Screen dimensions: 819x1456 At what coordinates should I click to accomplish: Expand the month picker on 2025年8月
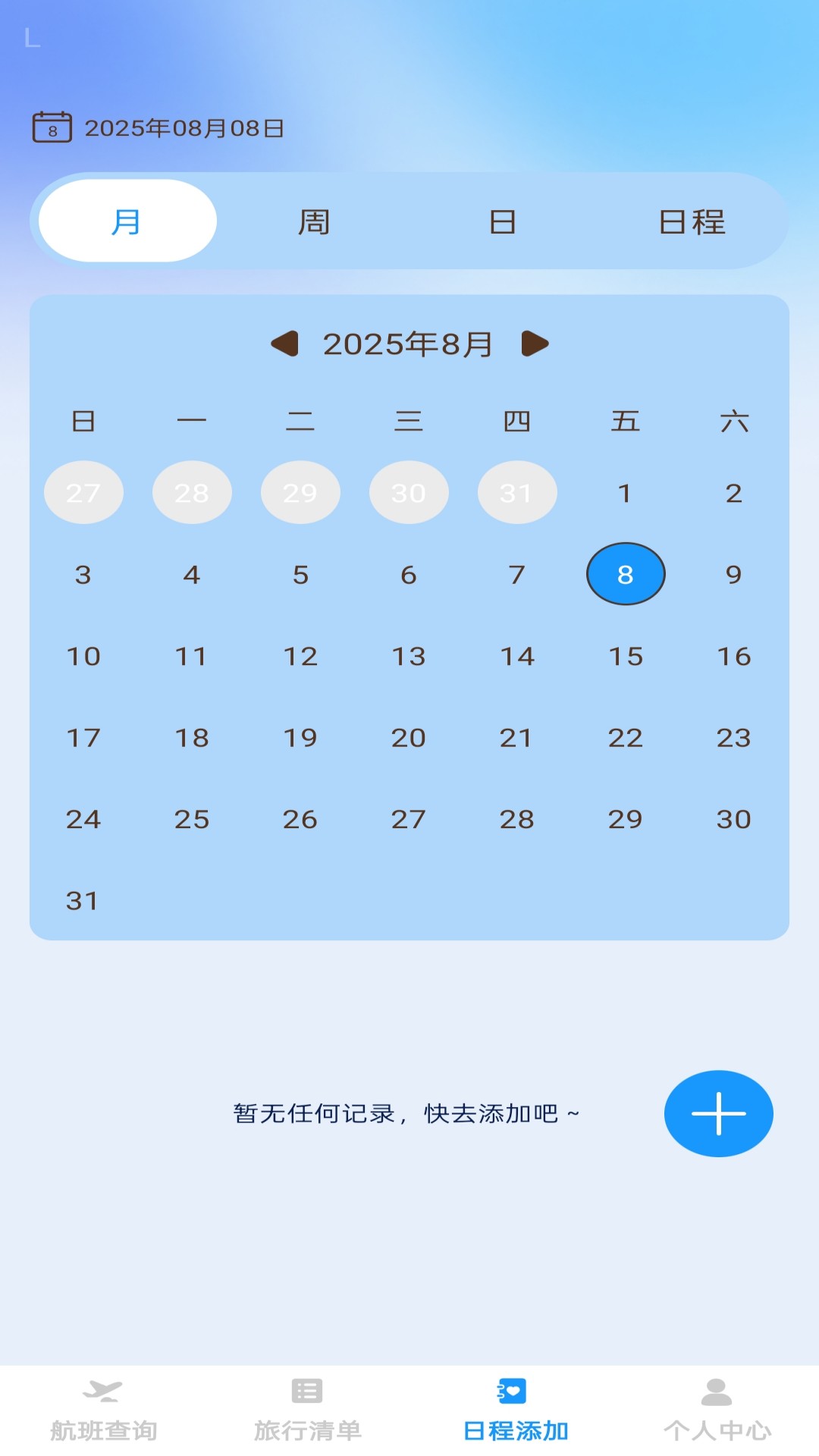pyautogui.click(x=409, y=343)
